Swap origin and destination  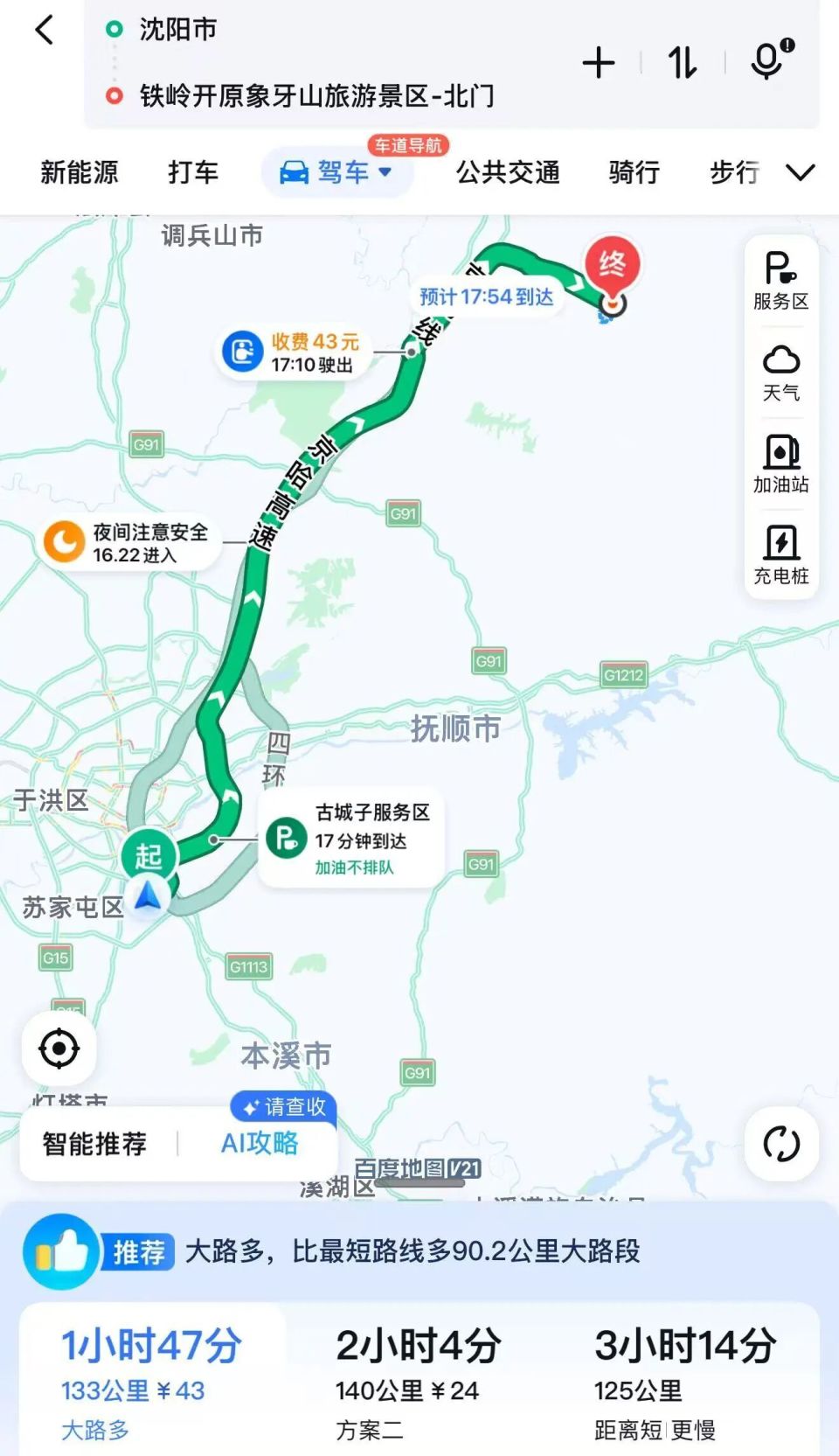coord(683,61)
